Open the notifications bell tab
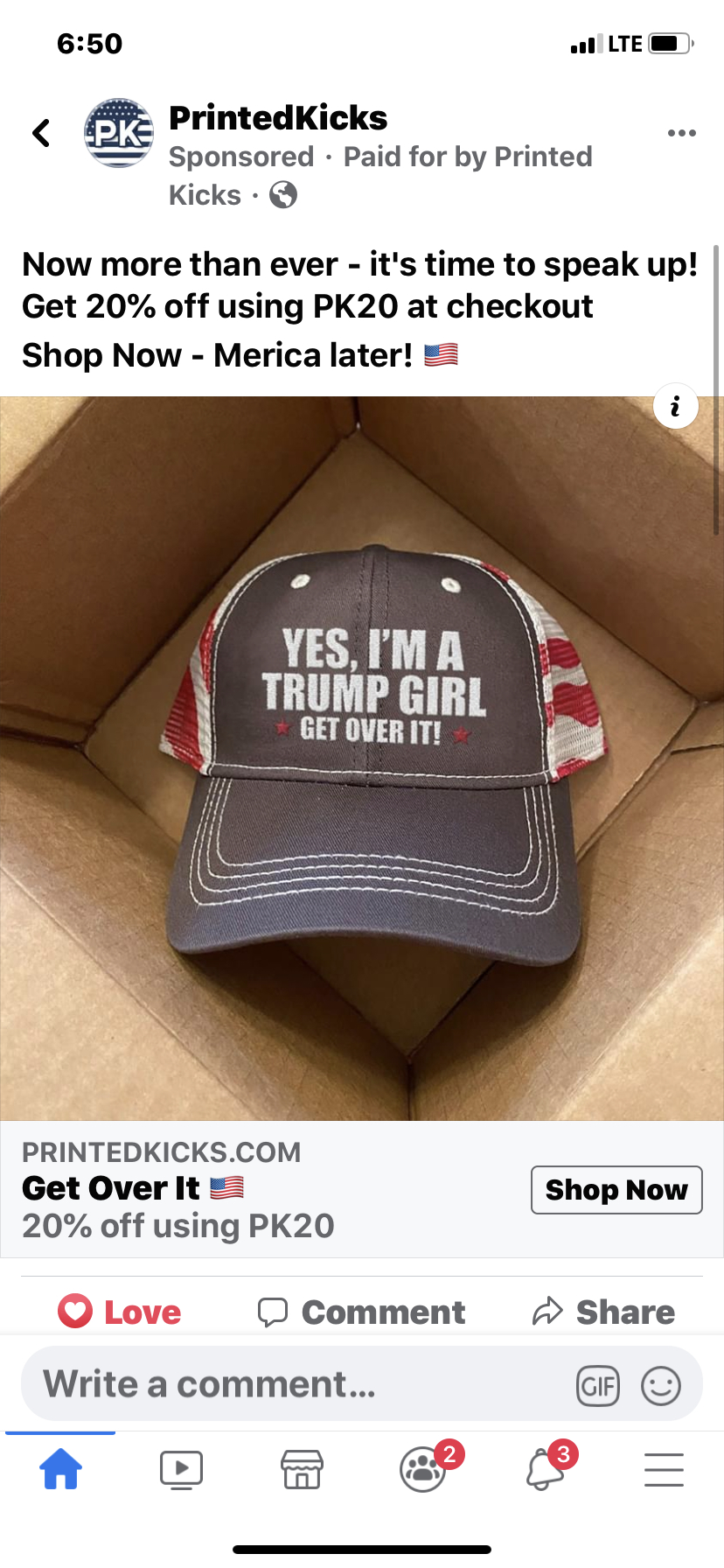 pos(544,1469)
